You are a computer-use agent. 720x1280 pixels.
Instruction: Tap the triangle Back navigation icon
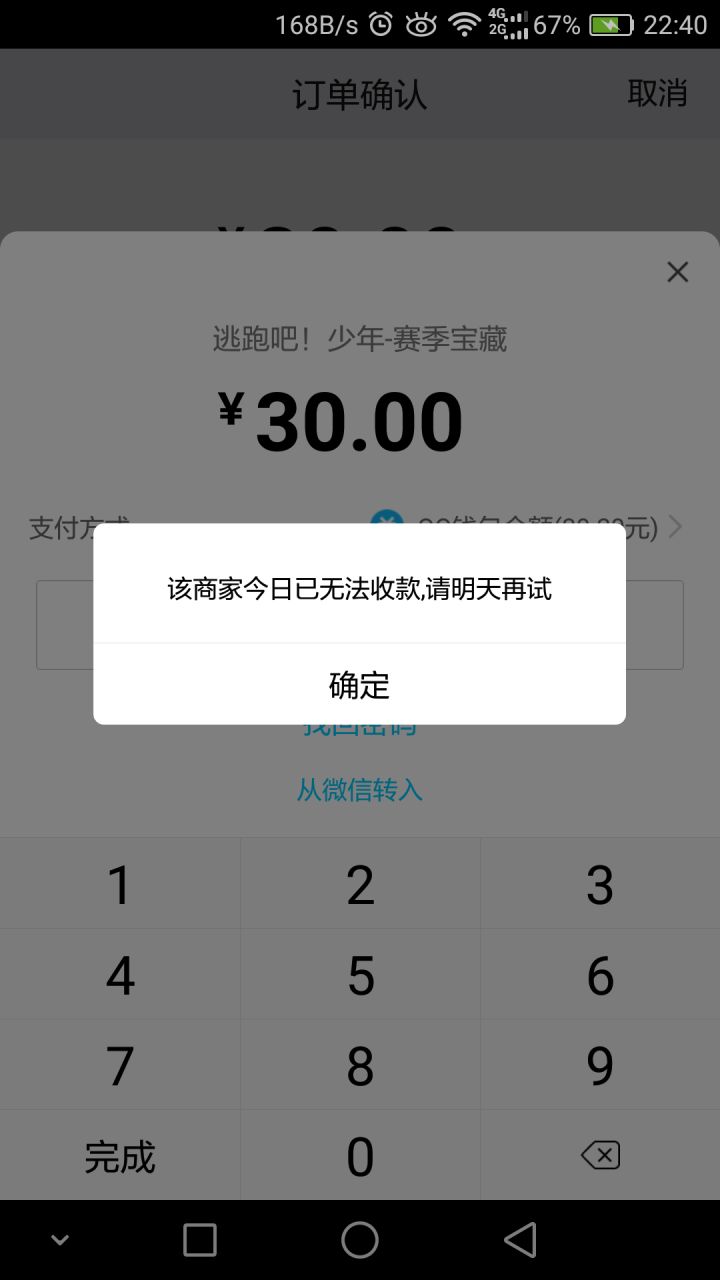pos(521,1240)
